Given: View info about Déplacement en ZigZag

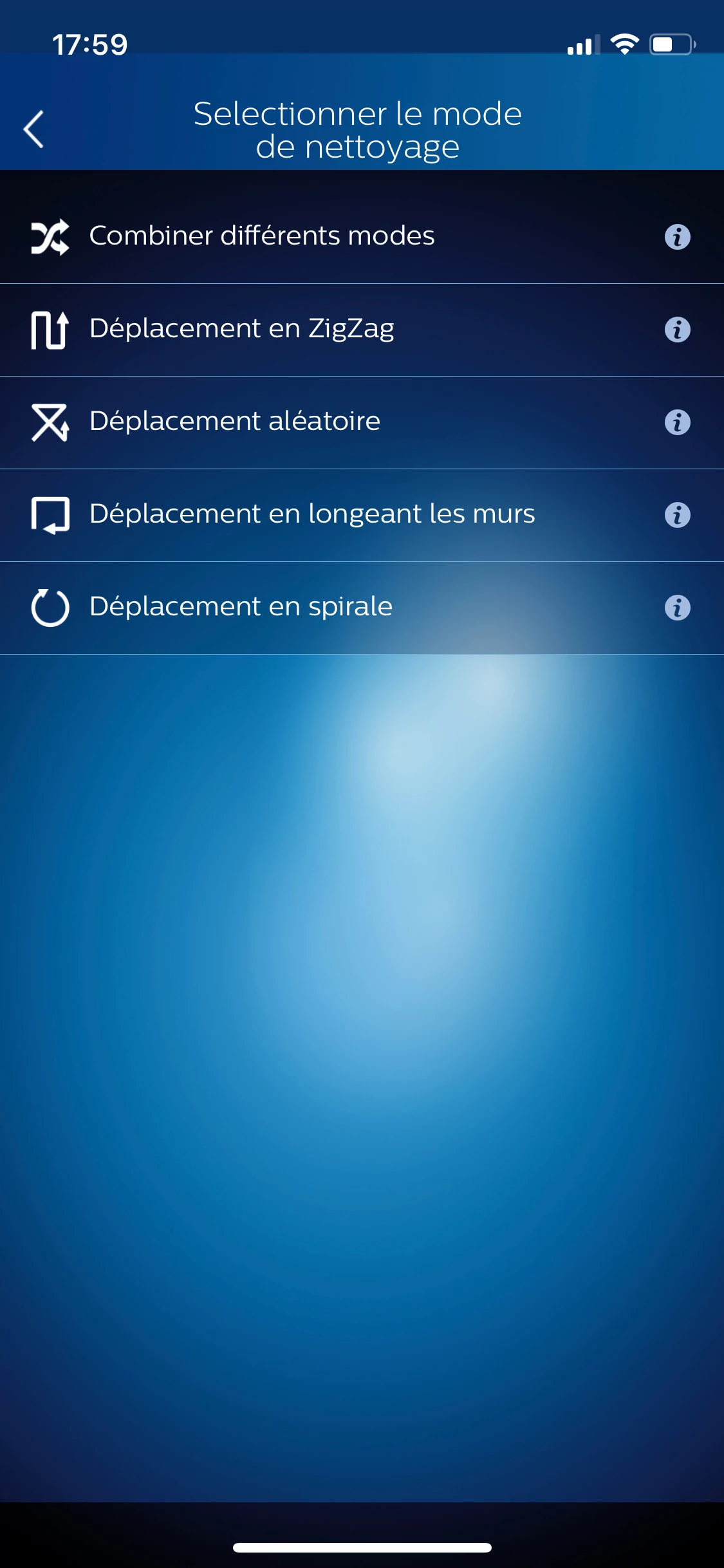Looking at the screenshot, I should pos(677,330).
